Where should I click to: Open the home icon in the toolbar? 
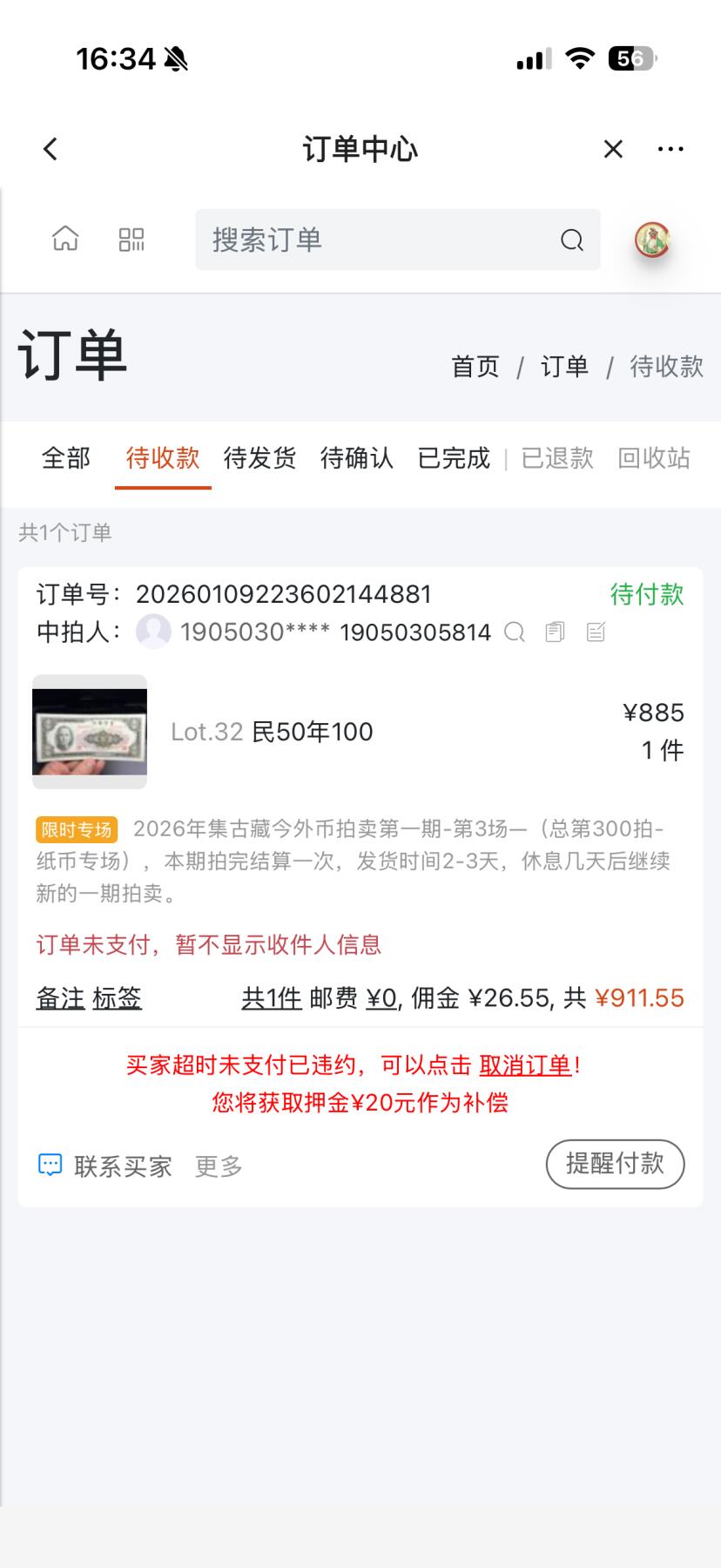click(x=65, y=240)
